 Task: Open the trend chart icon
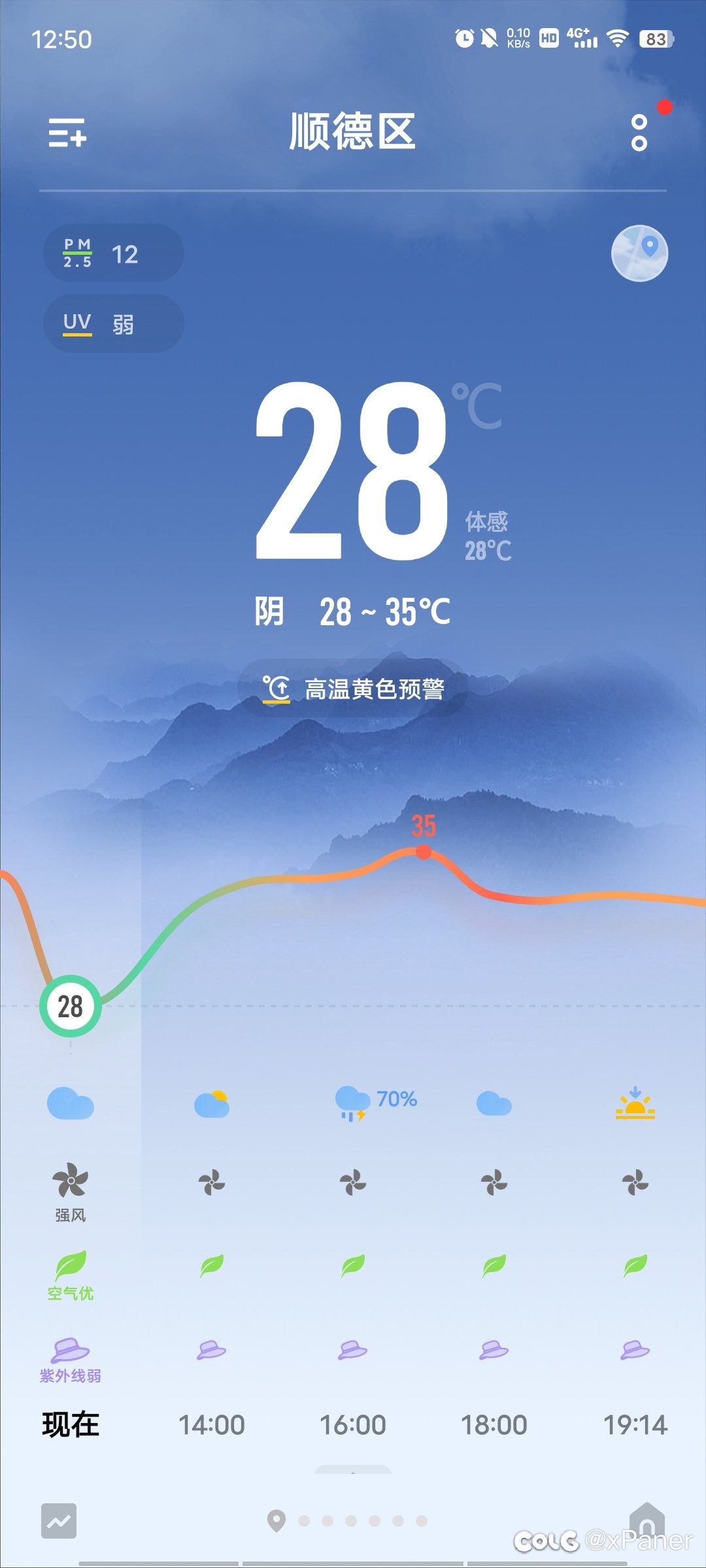click(x=59, y=1520)
